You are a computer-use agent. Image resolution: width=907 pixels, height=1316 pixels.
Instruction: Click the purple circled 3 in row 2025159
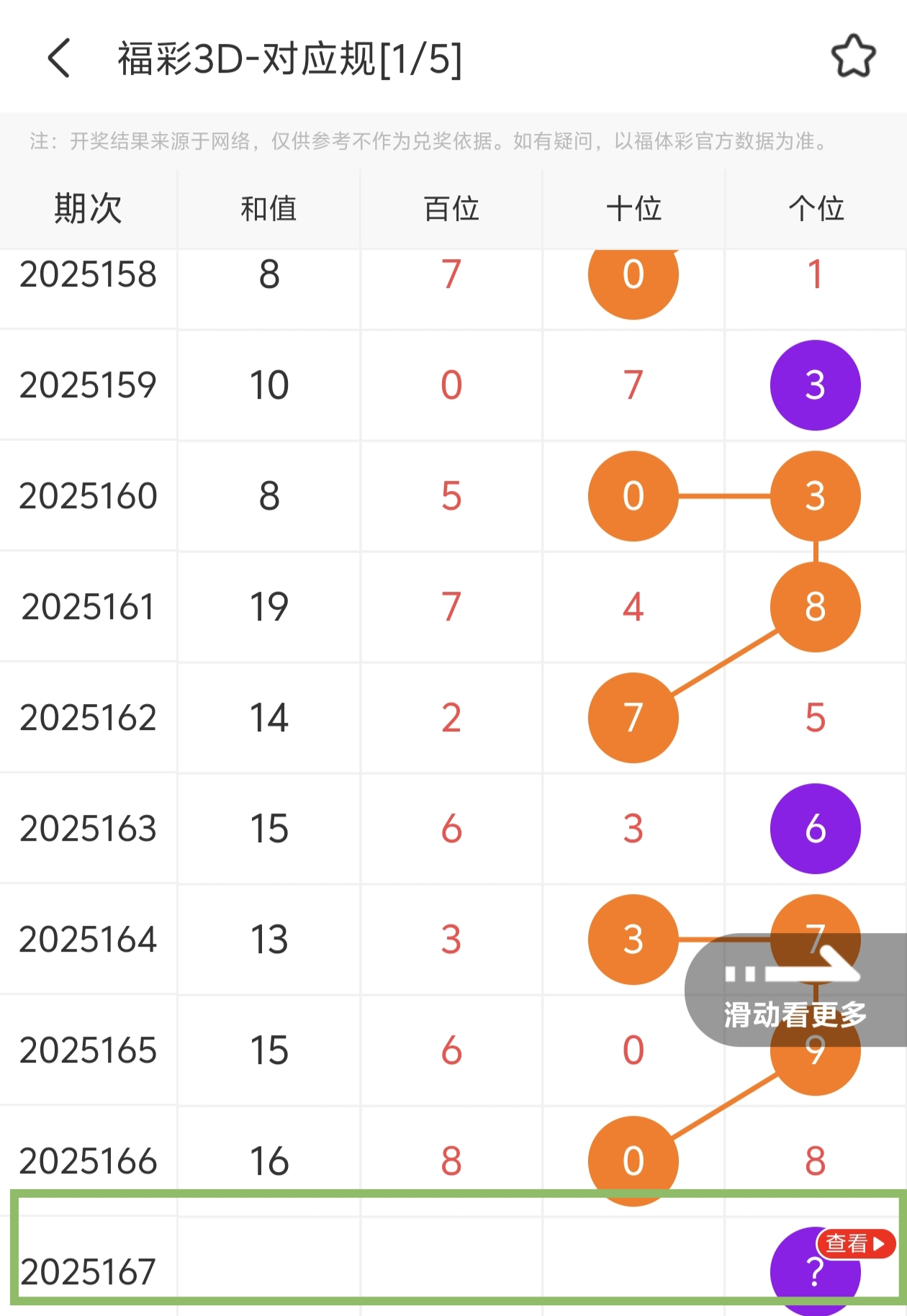pyautogui.click(x=814, y=385)
